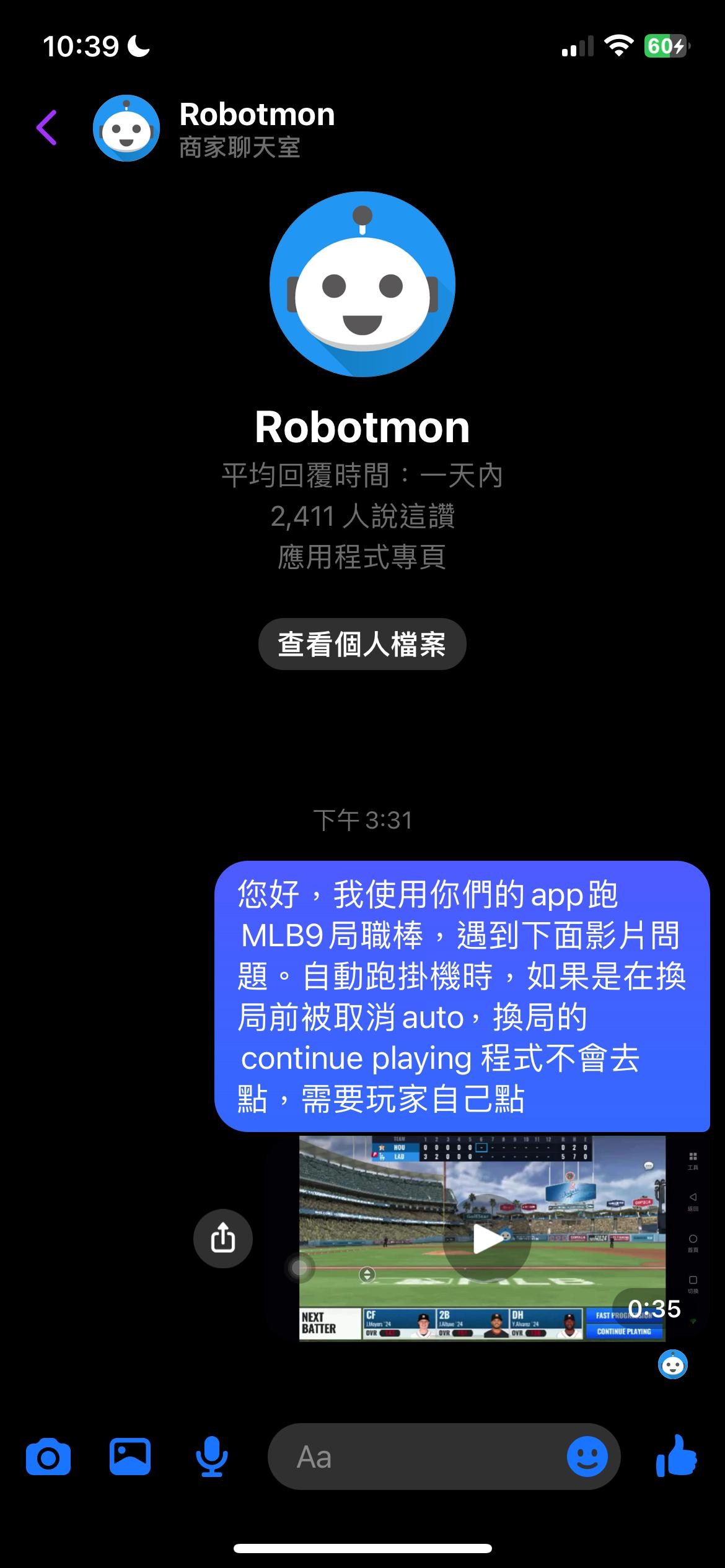Tap the 工具 overlay icon in the video
The height and width of the screenshot is (1568, 725).
pos(693,1156)
